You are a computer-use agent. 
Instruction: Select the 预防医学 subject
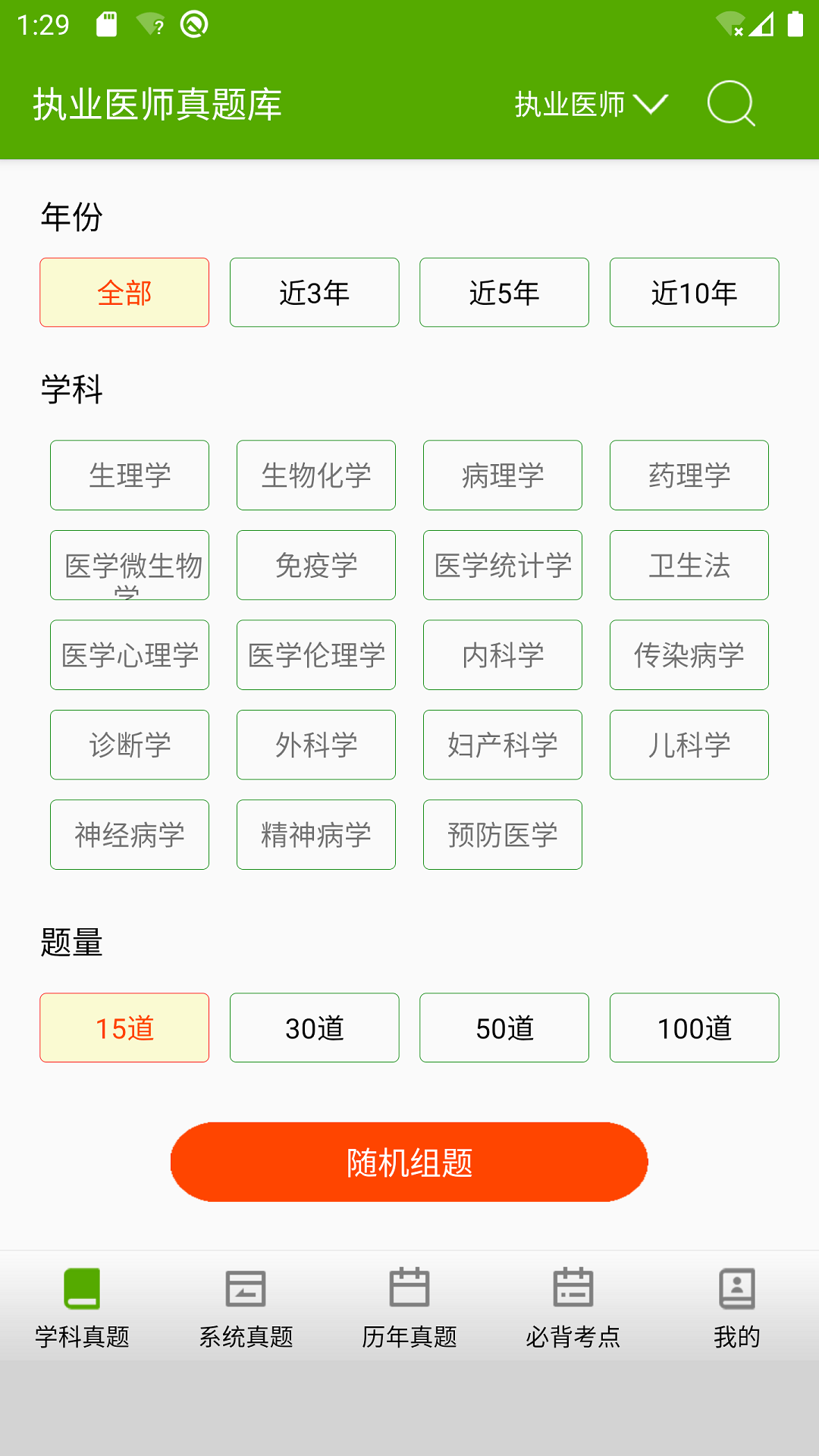[502, 834]
